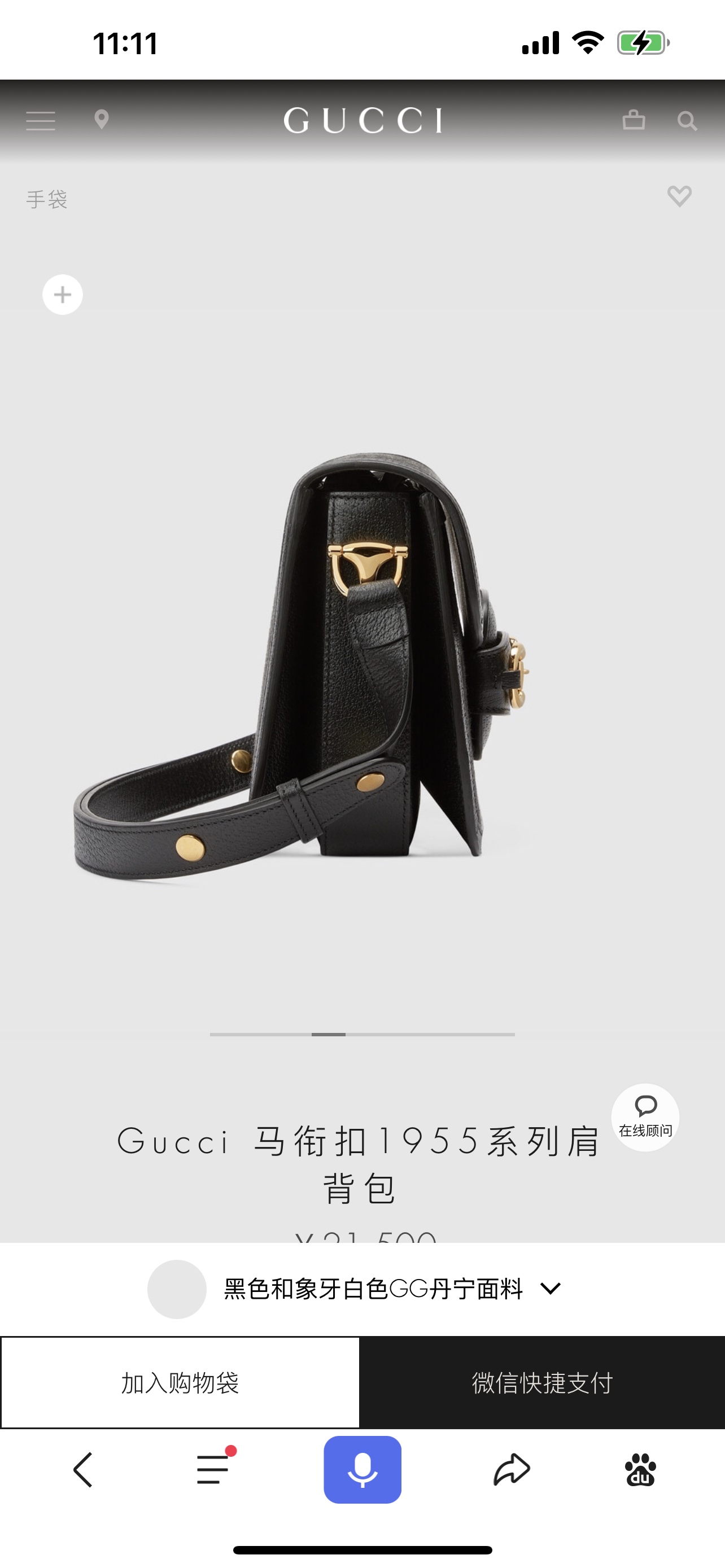Open the shopping bag

[x=634, y=119]
